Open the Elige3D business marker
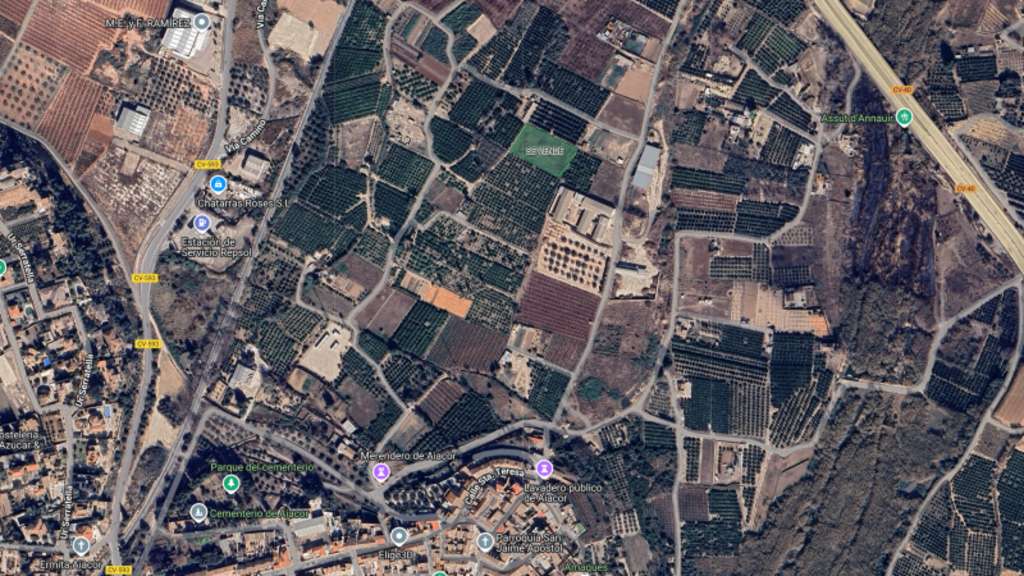This screenshot has height=576, width=1024. click(x=399, y=536)
